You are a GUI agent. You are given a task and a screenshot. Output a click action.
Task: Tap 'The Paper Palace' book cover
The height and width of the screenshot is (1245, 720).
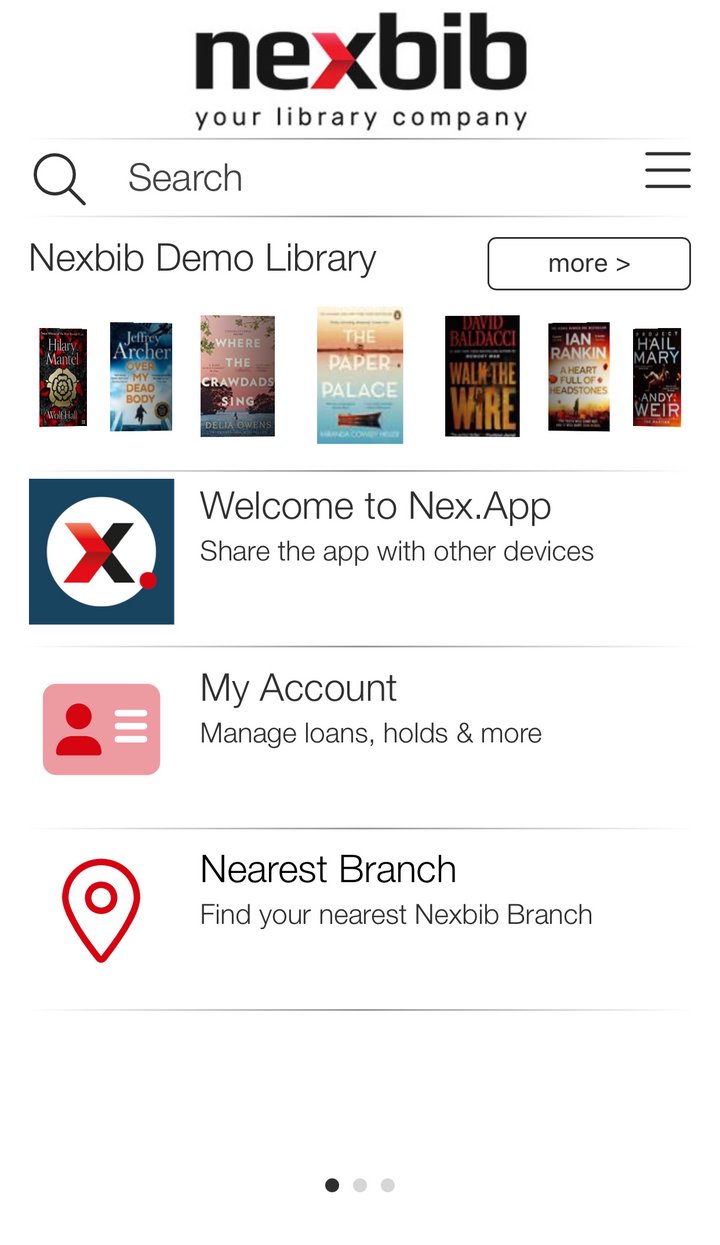point(361,375)
